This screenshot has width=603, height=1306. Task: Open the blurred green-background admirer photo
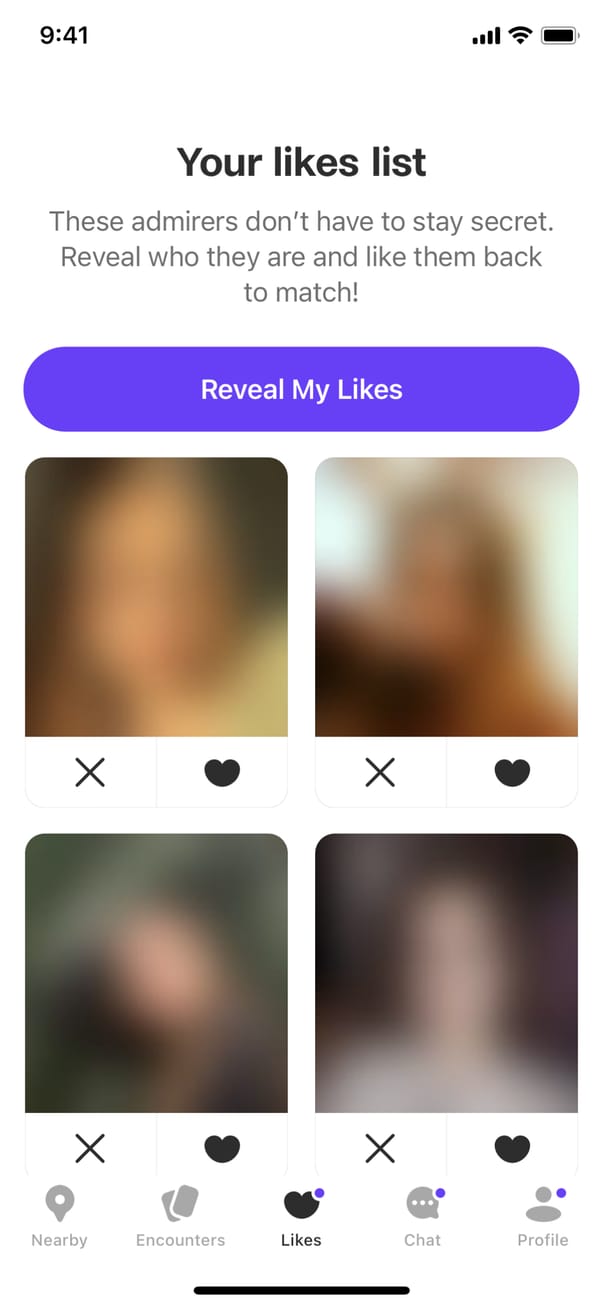pyautogui.click(x=156, y=972)
